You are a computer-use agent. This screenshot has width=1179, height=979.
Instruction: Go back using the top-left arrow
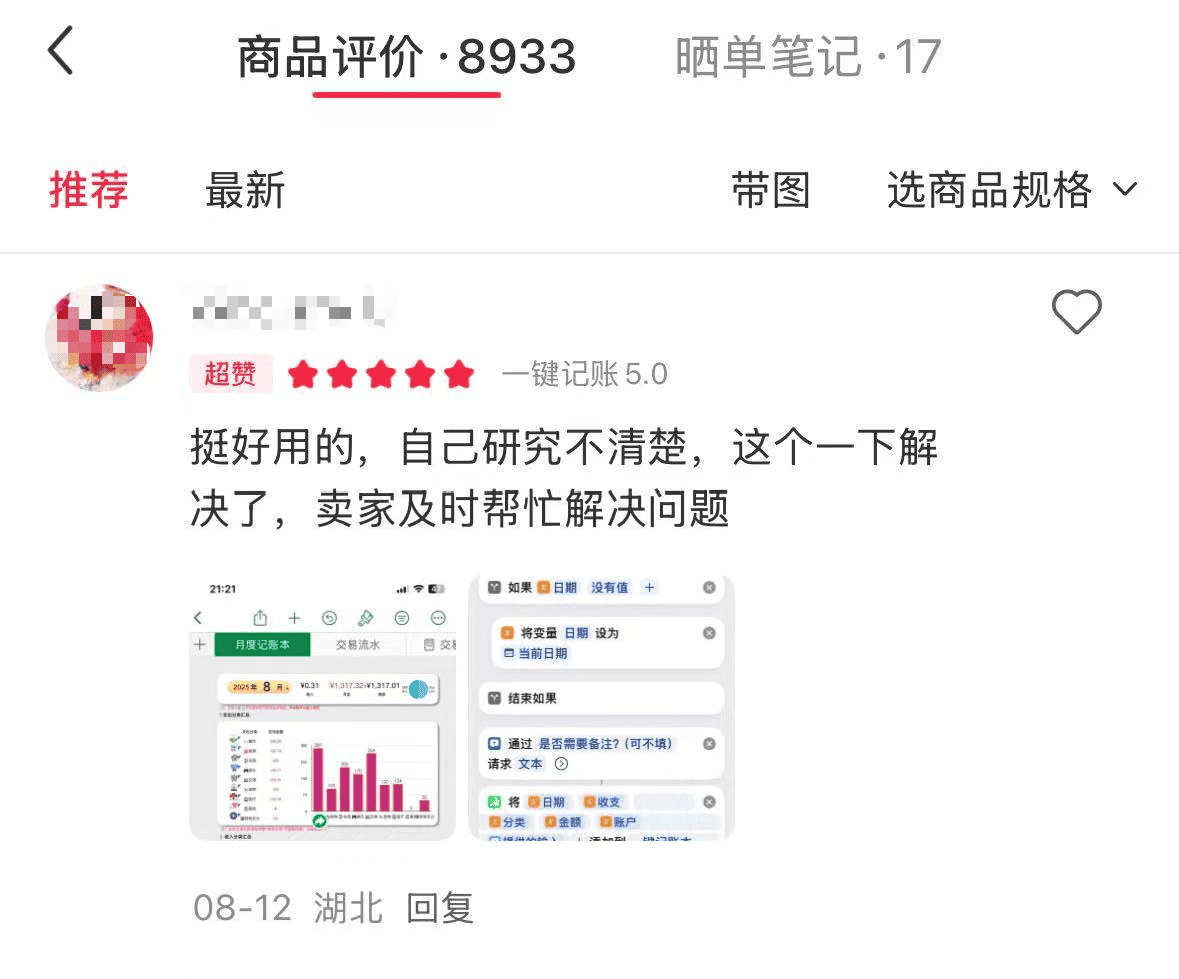tap(60, 52)
